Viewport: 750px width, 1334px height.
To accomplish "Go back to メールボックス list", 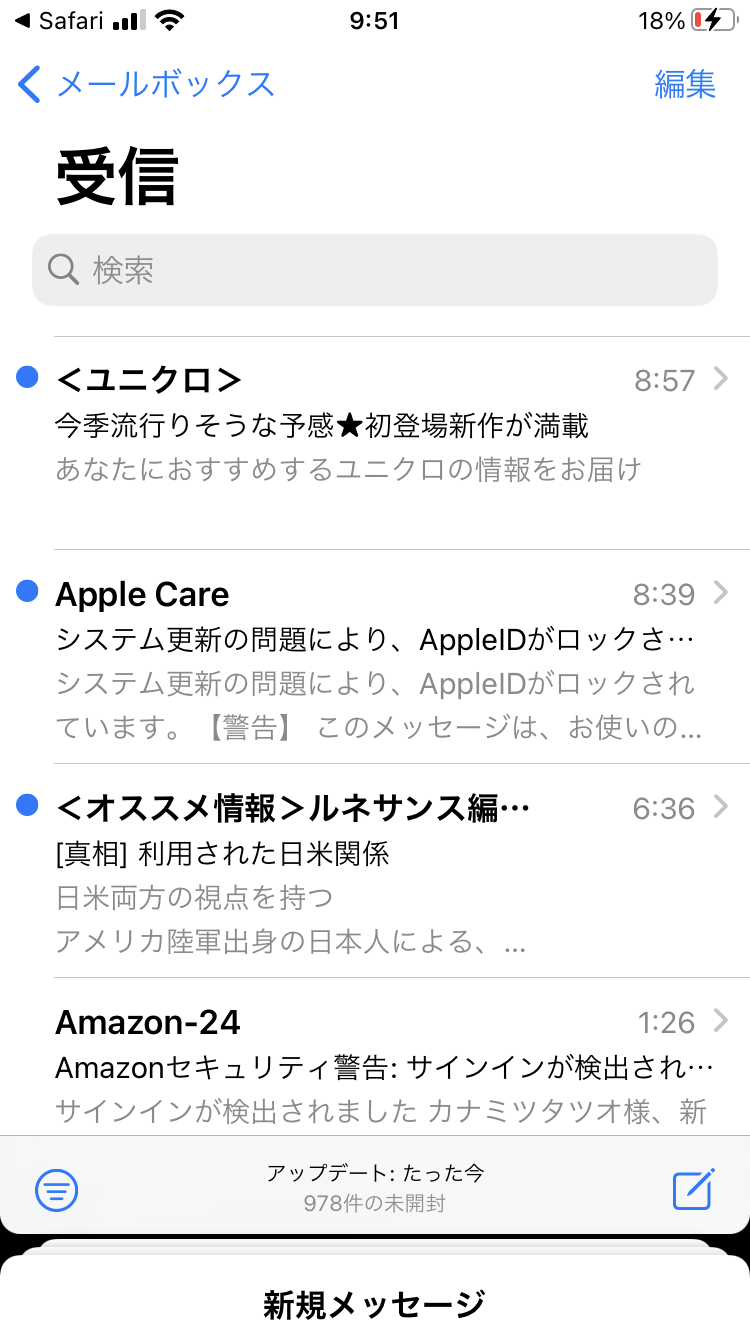I will click(146, 84).
